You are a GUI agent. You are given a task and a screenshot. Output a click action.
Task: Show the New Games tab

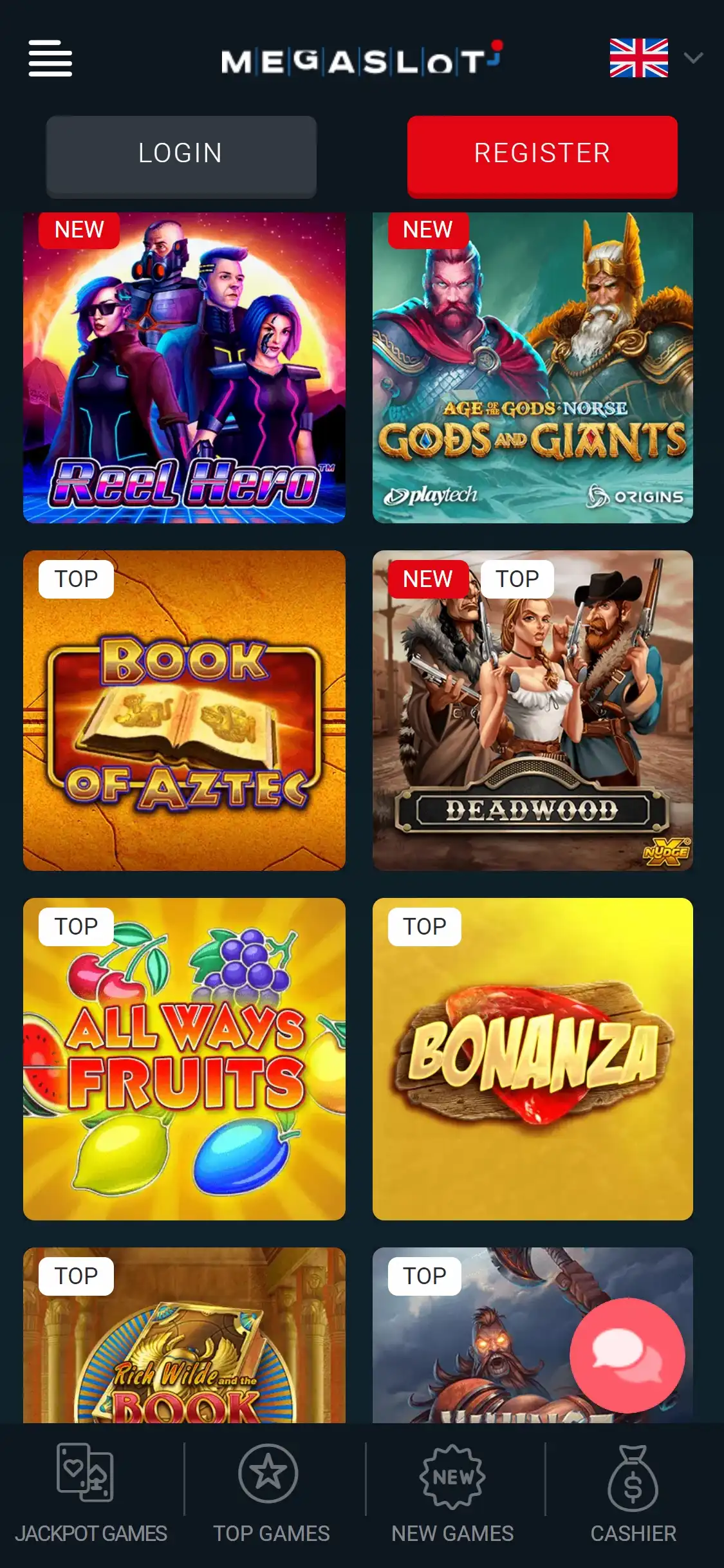point(452,1493)
